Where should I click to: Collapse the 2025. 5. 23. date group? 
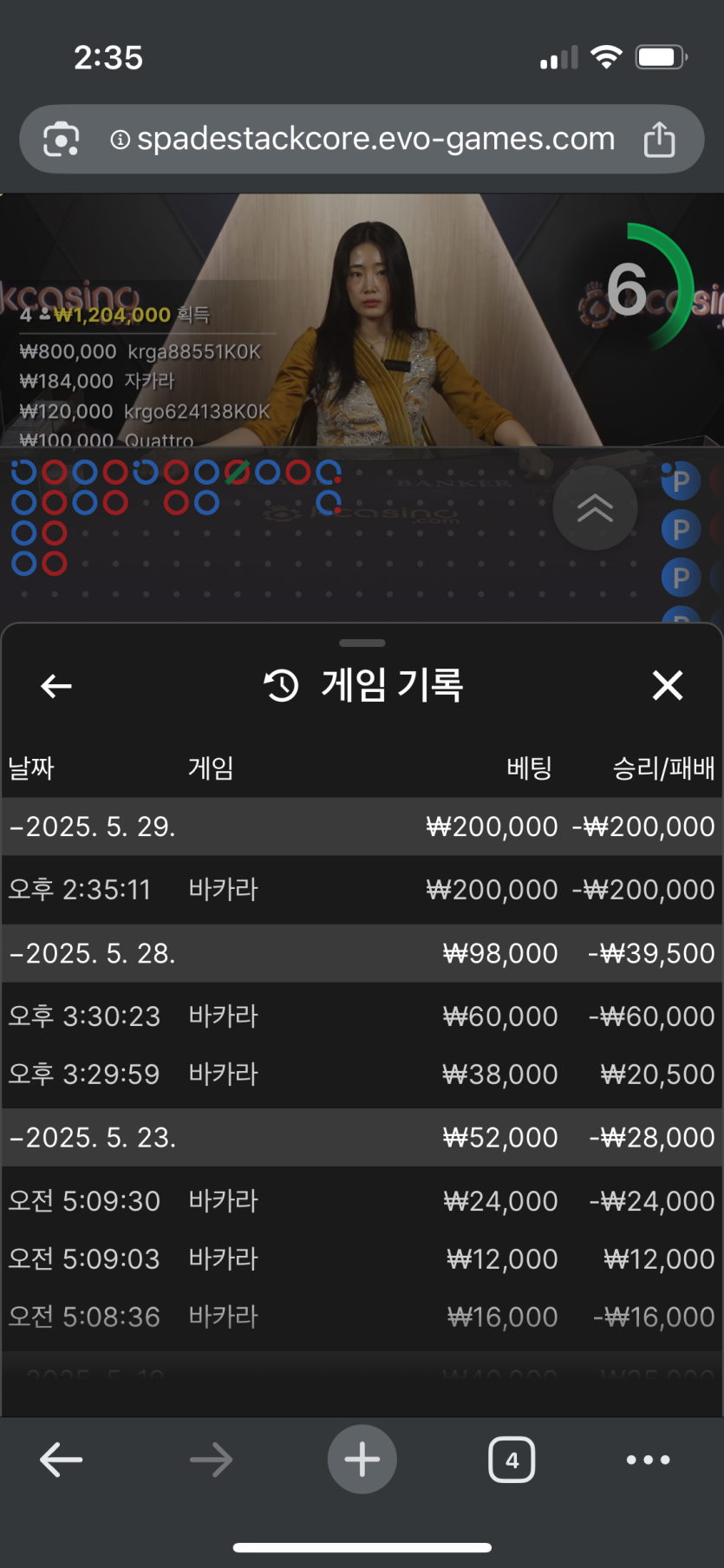[94, 1137]
